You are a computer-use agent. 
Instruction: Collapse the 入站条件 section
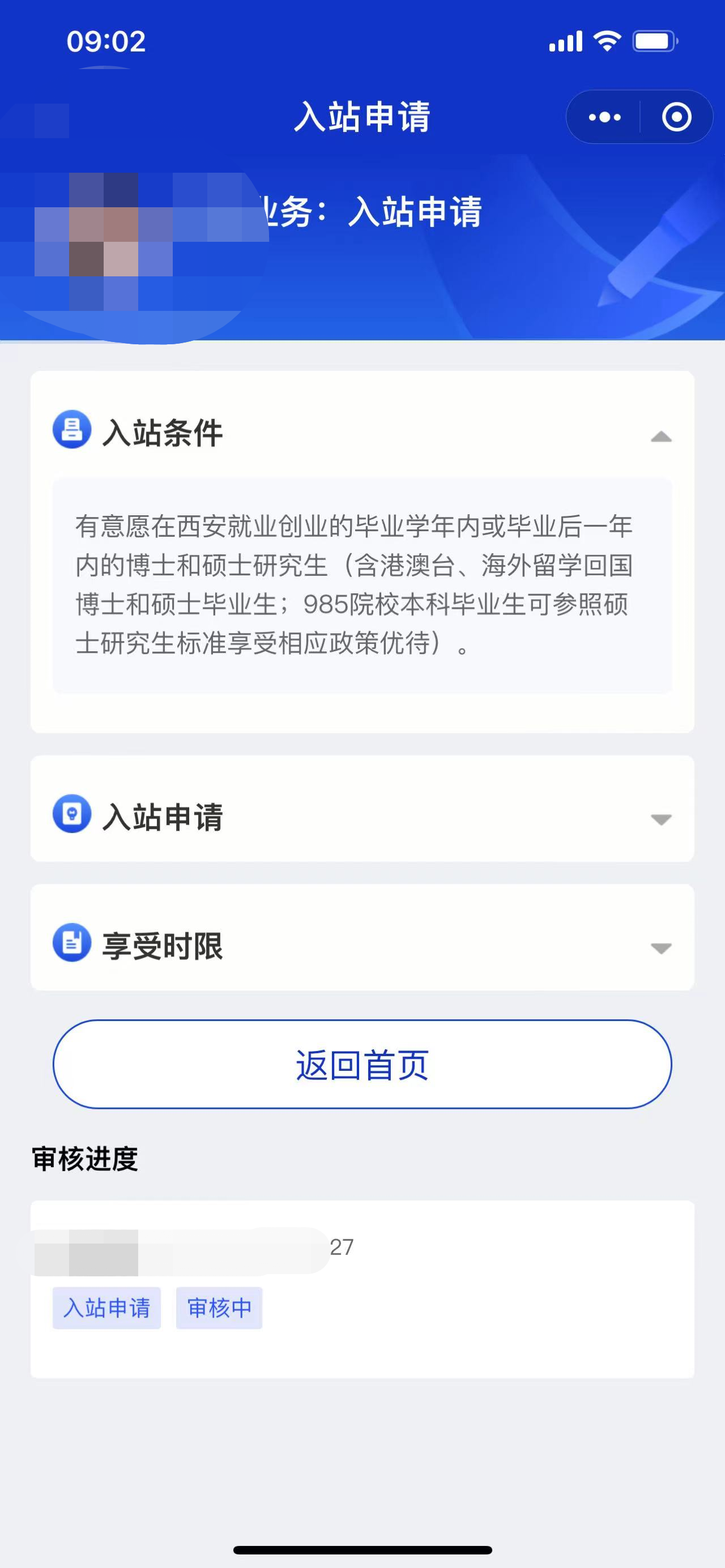[x=660, y=437]
